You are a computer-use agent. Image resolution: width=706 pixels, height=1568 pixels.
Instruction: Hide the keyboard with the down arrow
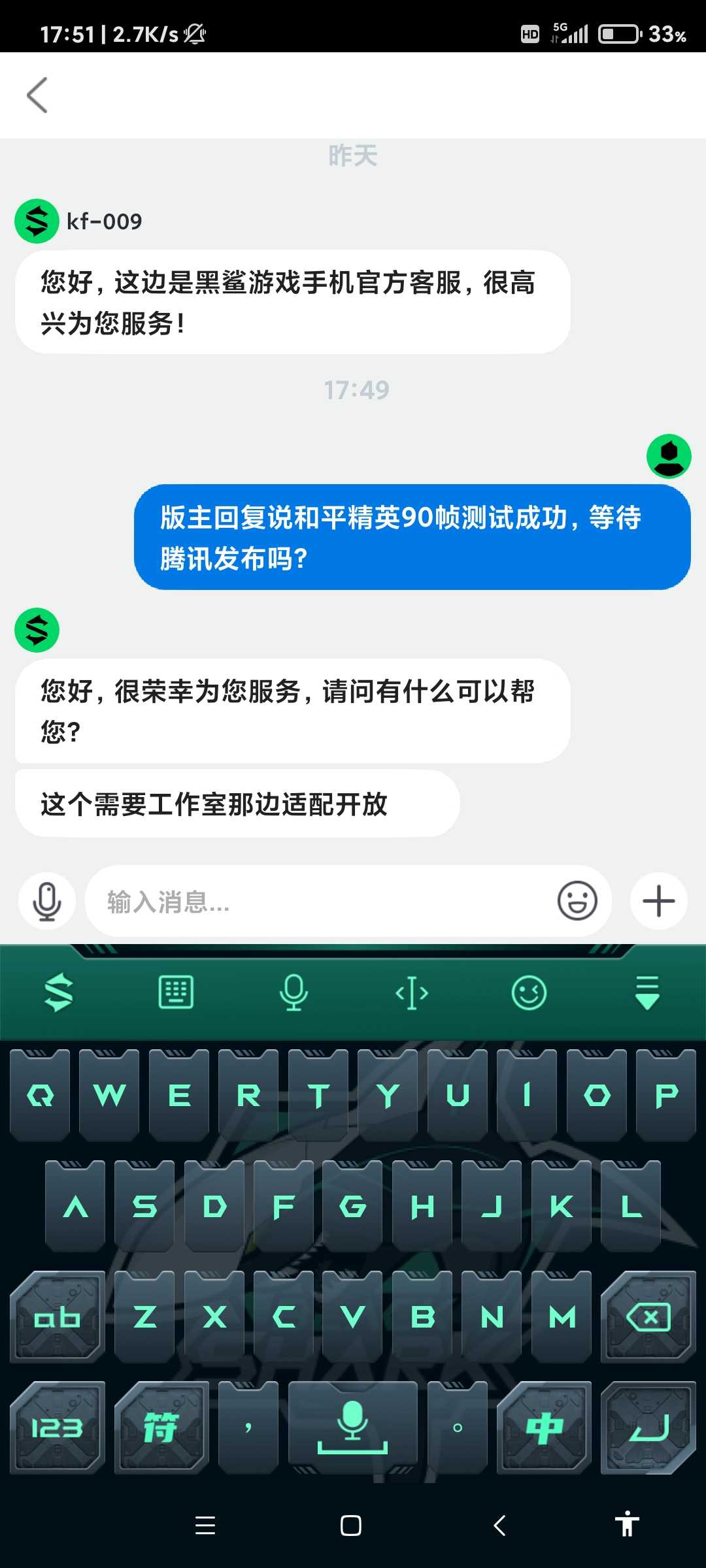tap(647, 992)
